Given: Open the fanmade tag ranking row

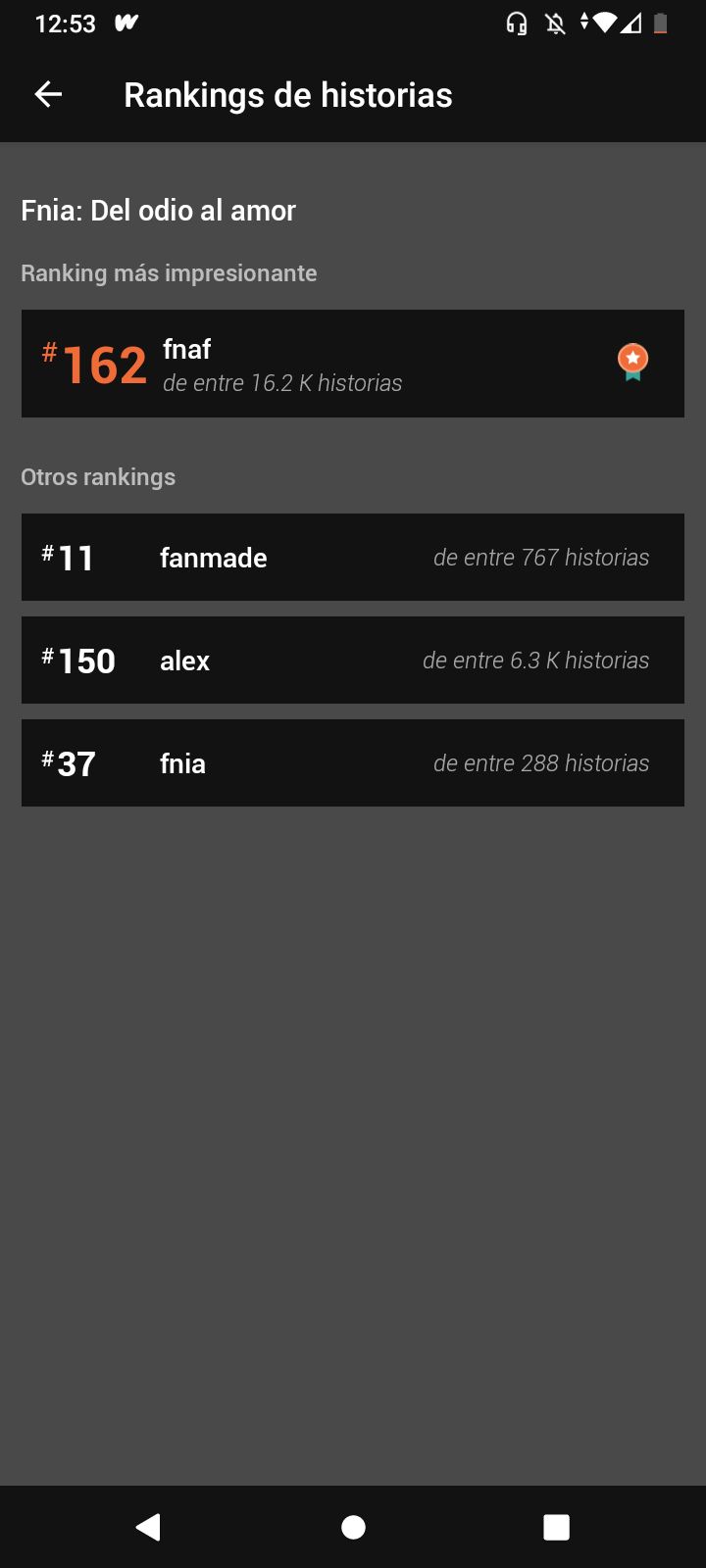Looking at the screenshot, I should (x=353, y=557).
